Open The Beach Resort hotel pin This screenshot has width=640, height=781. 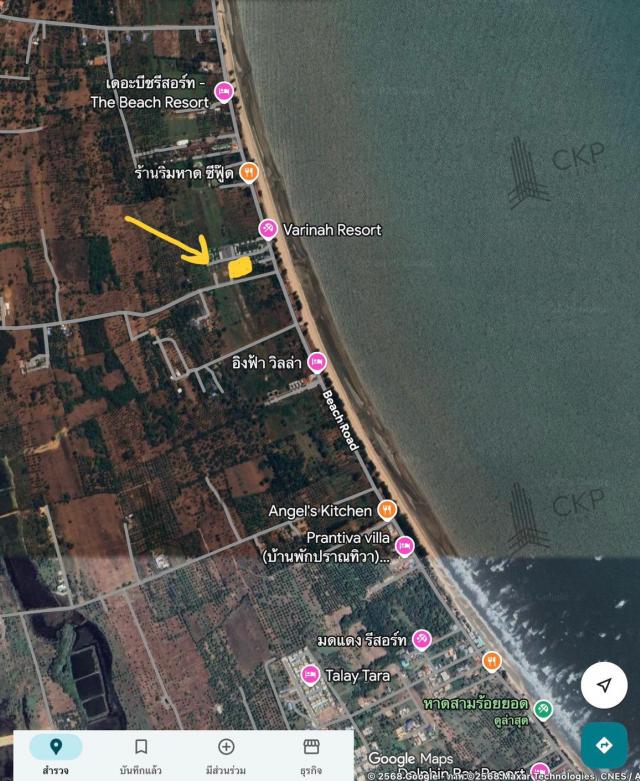[x=224, y=92]
